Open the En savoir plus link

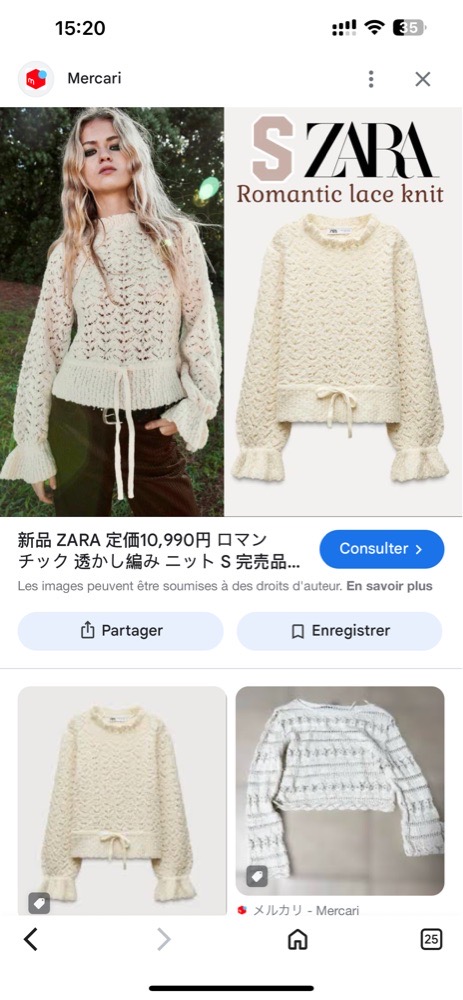point(389,585)
